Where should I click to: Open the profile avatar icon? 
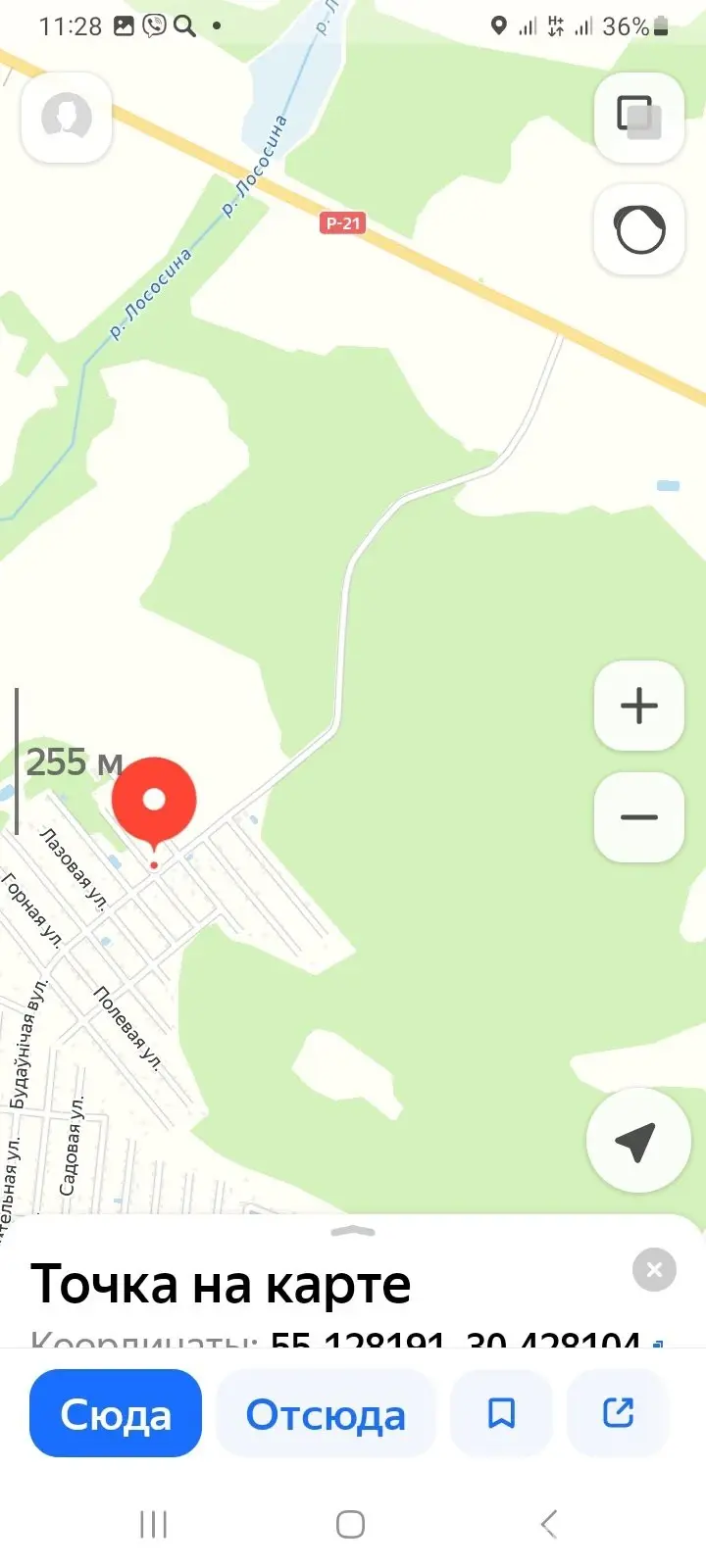tap(66, 117)
